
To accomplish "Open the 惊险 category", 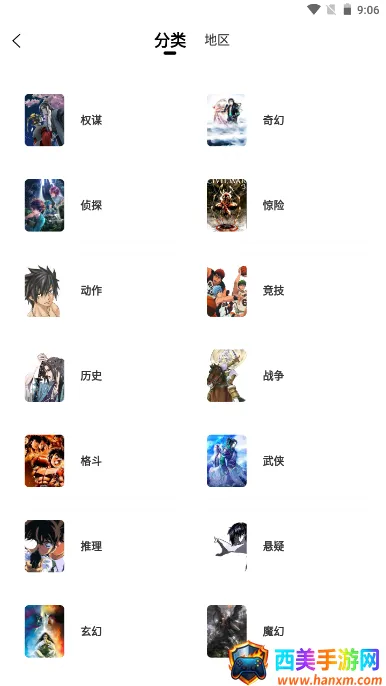I will pyautogui.click(x=274, y=205).
